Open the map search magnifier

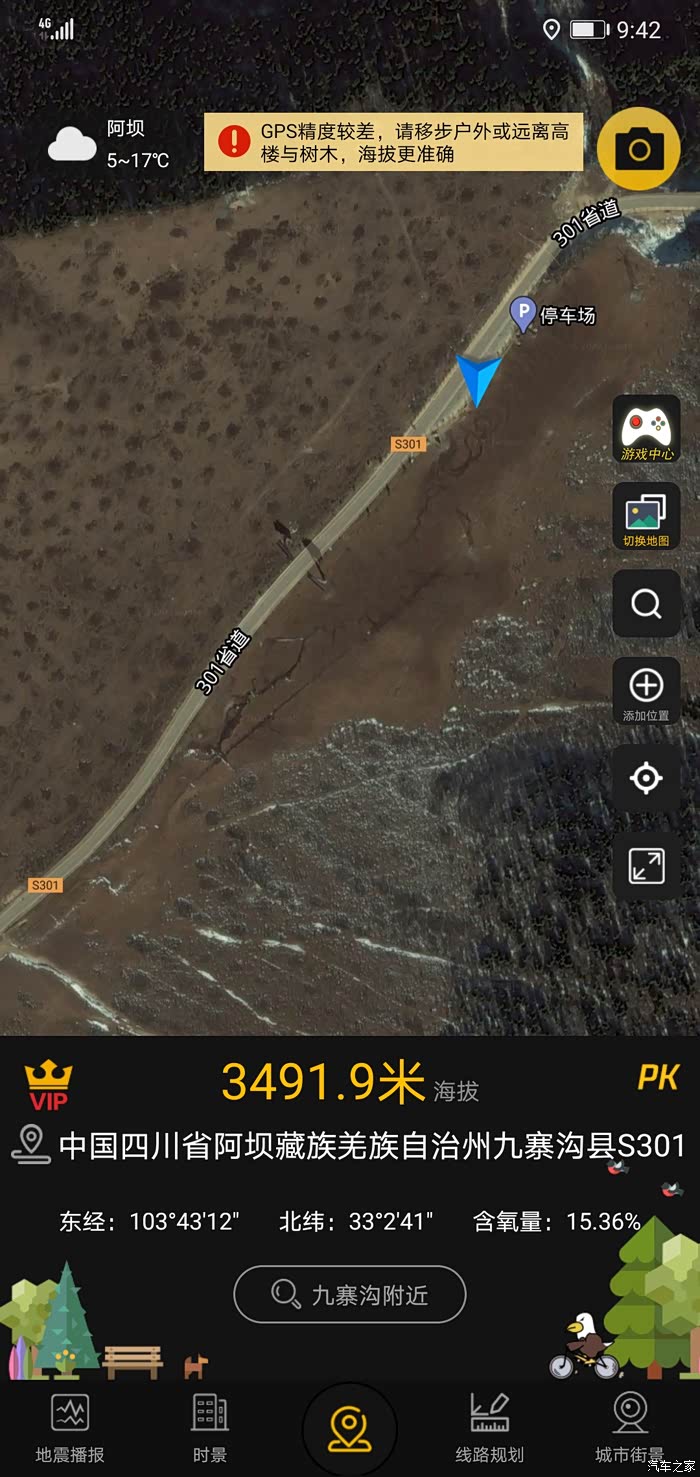[x=646, y=604]
